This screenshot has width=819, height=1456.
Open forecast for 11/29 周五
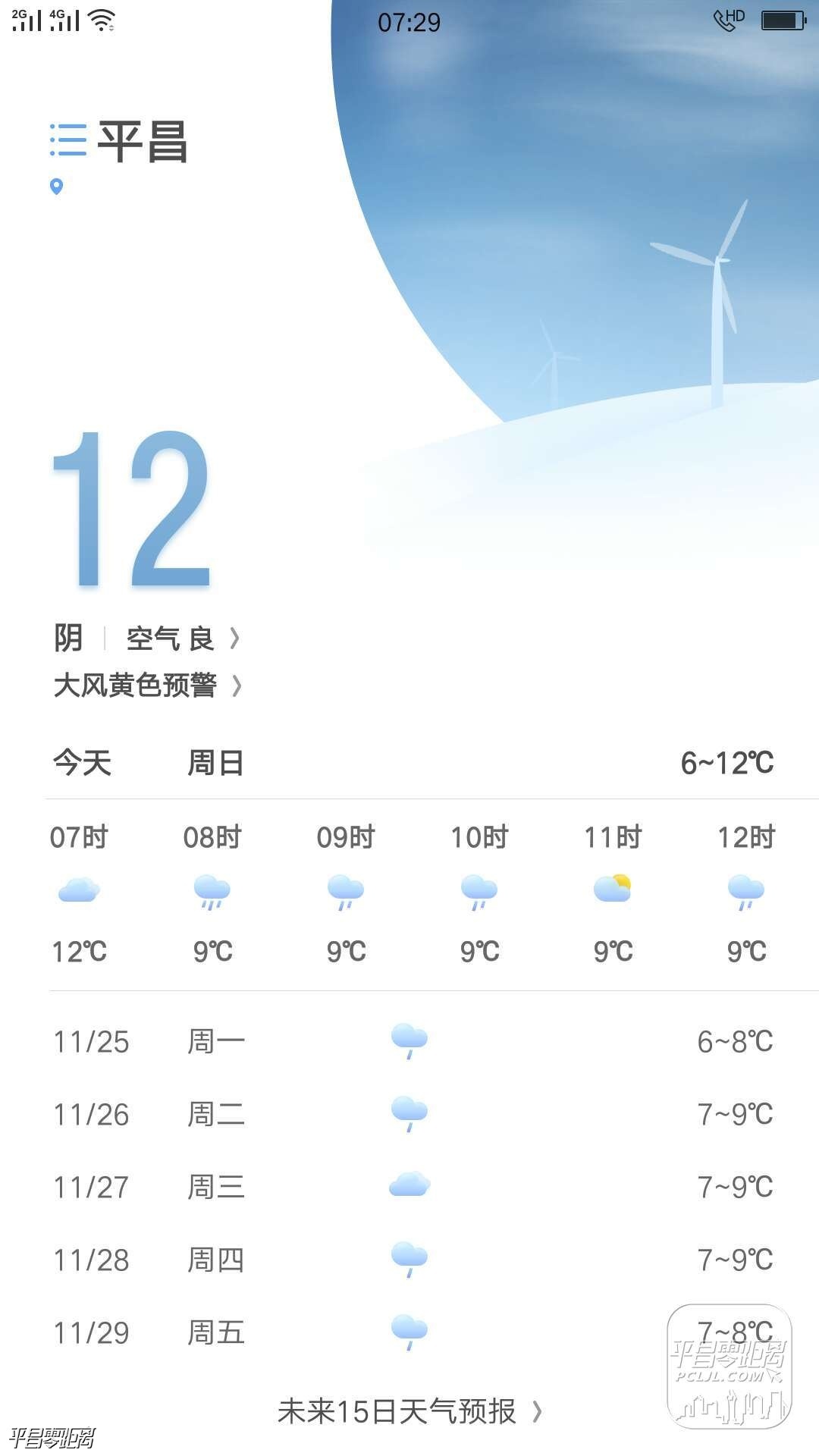tap(409, 1332)
